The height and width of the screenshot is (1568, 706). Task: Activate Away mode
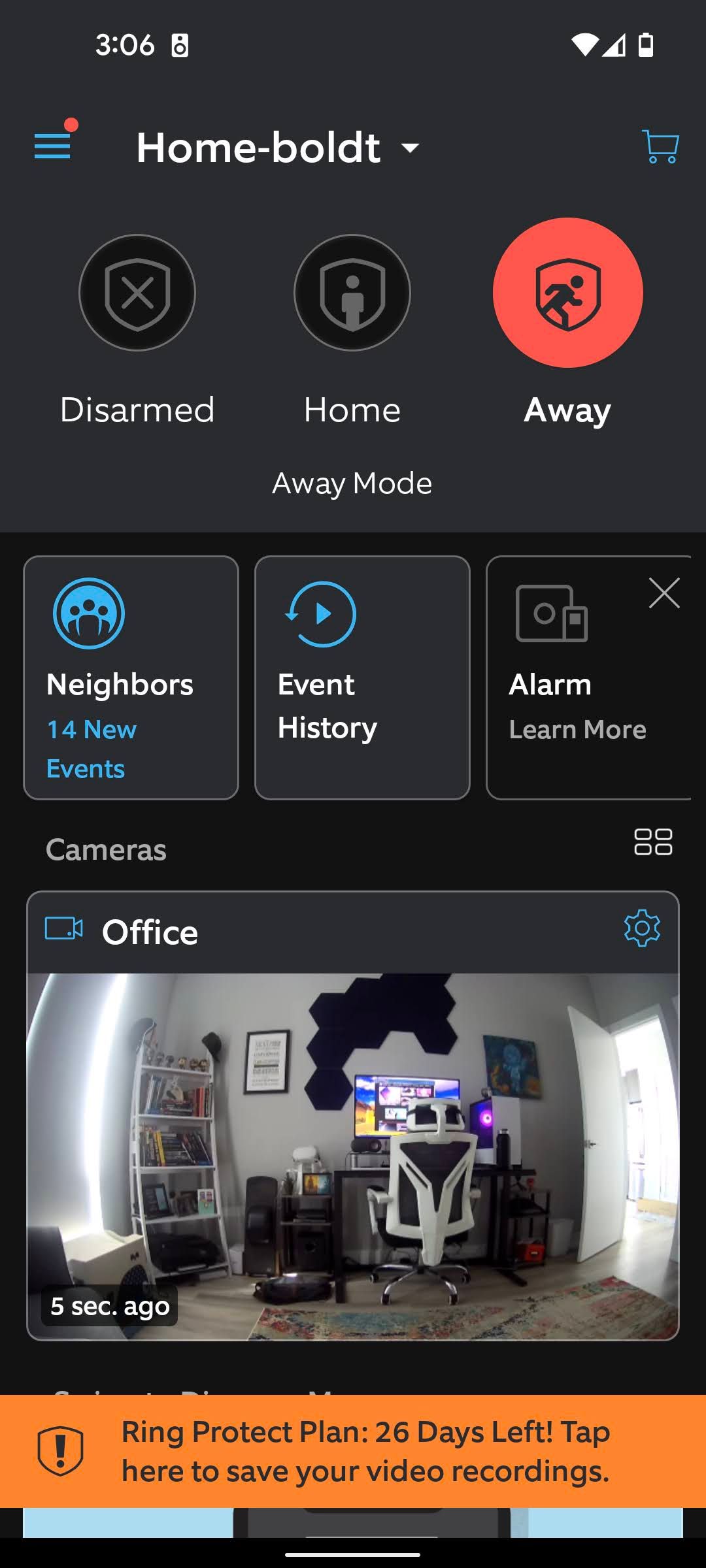[x=567, y=292]
